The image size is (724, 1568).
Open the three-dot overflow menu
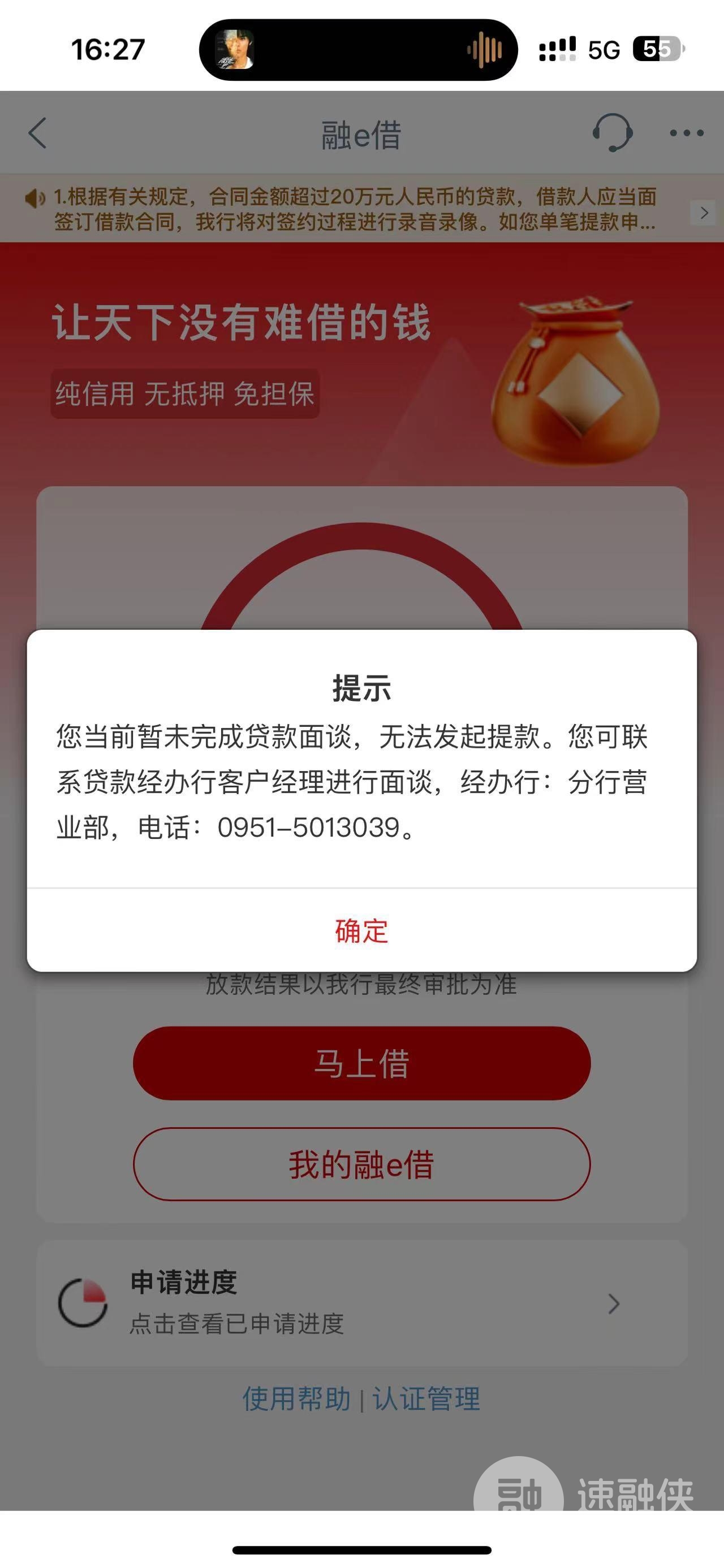pyautogui.click(x=686, y=133)
